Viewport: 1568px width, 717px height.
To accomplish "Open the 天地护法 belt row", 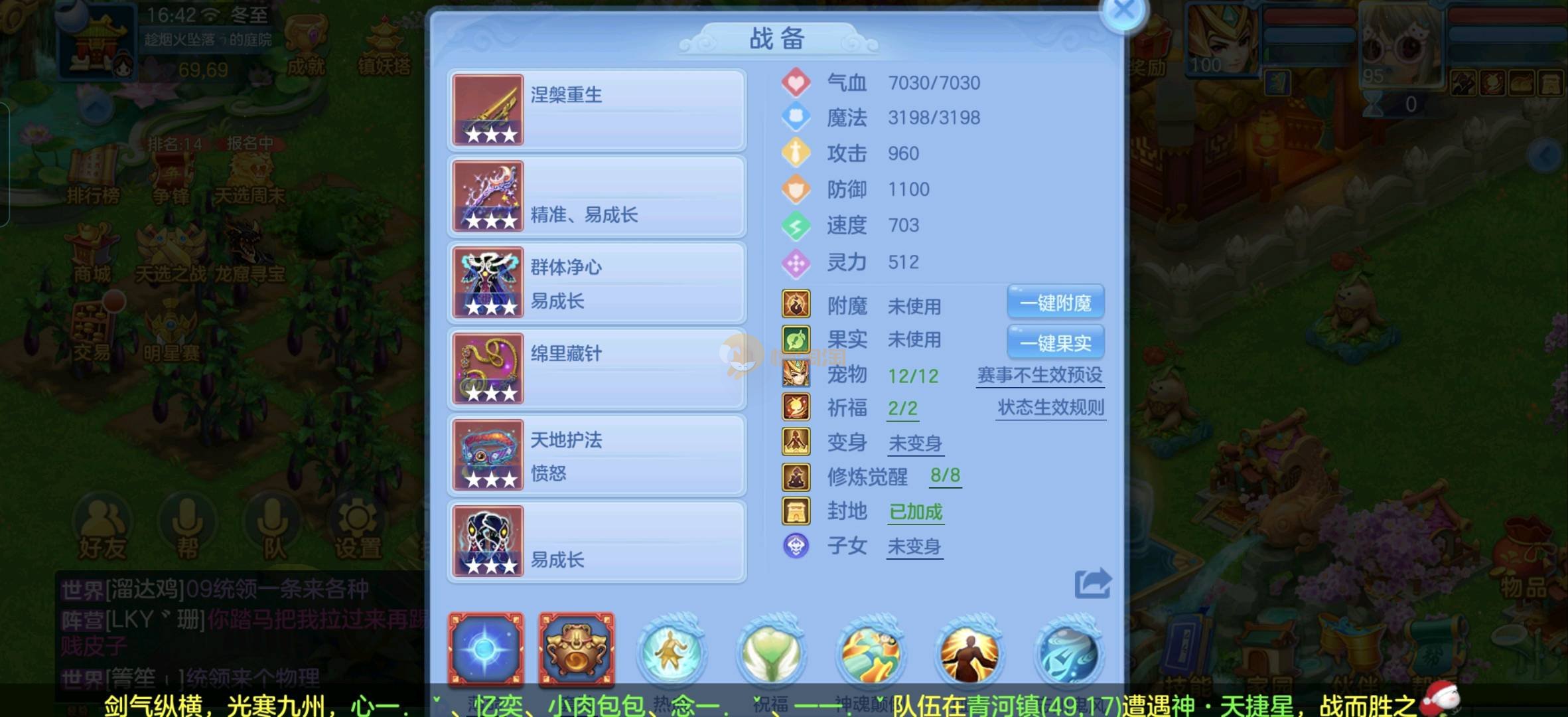I will point(596,455).
